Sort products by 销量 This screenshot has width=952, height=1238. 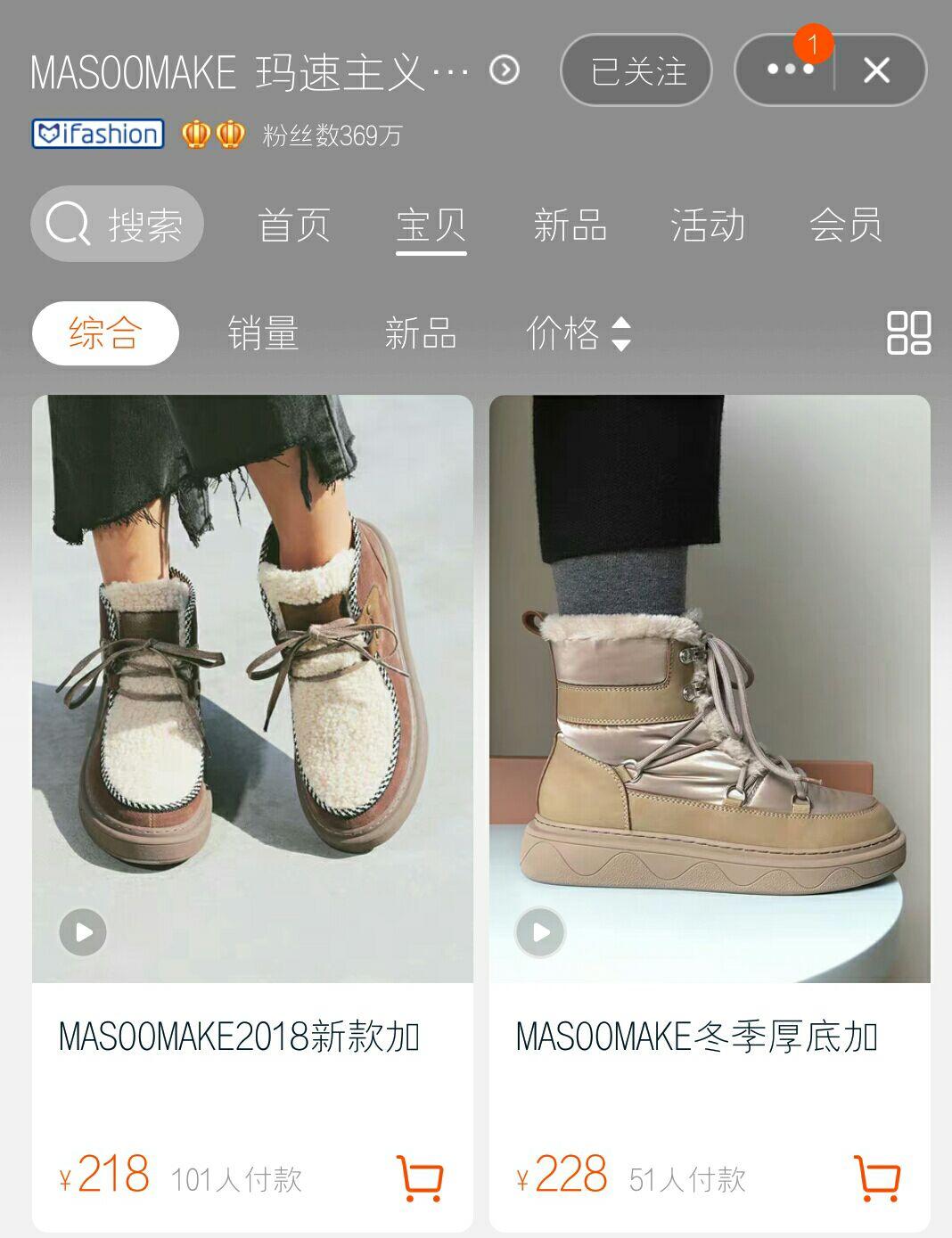coord(263,333)
